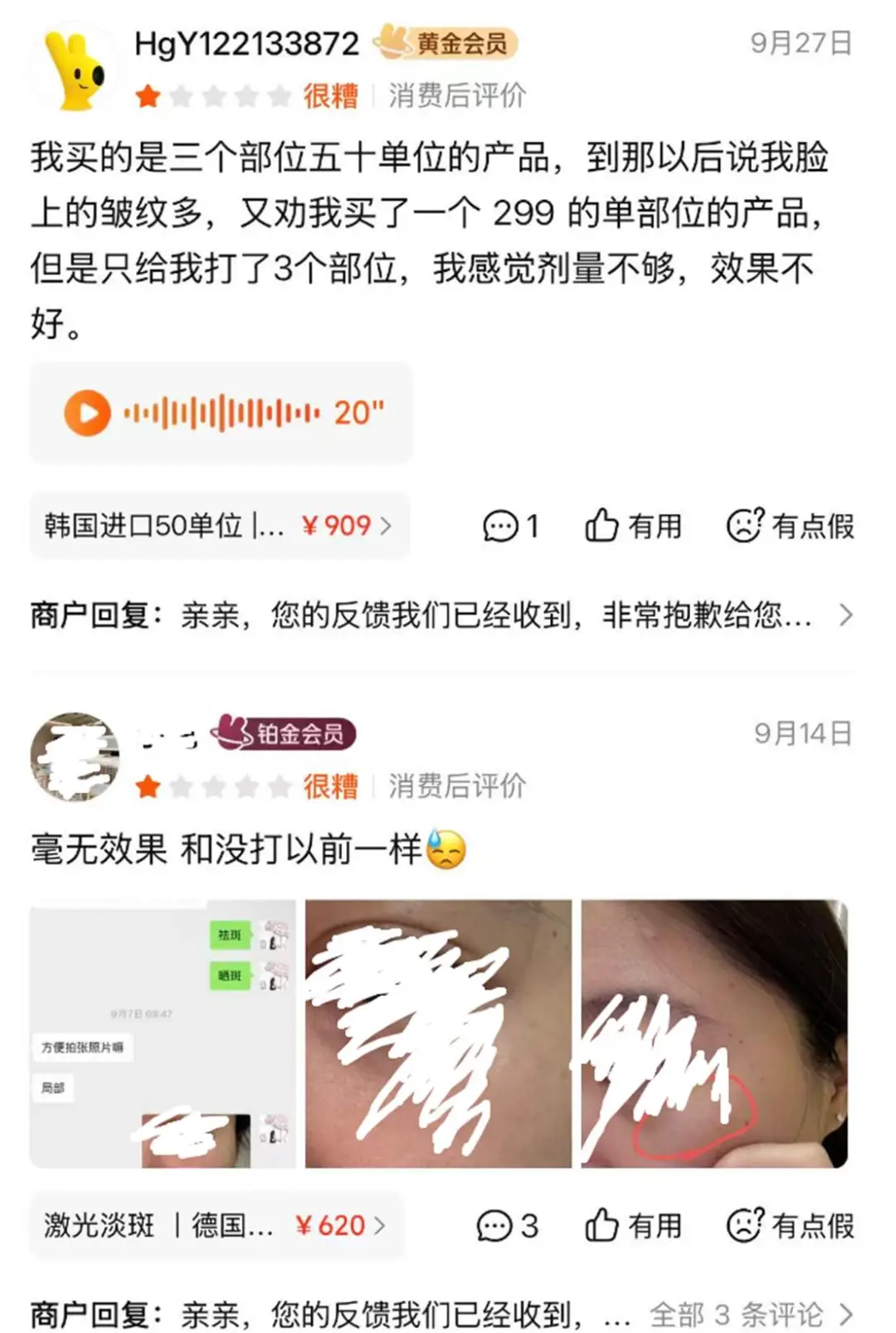Open the 铂金会员 reviewer's avatar

(75, 757)
